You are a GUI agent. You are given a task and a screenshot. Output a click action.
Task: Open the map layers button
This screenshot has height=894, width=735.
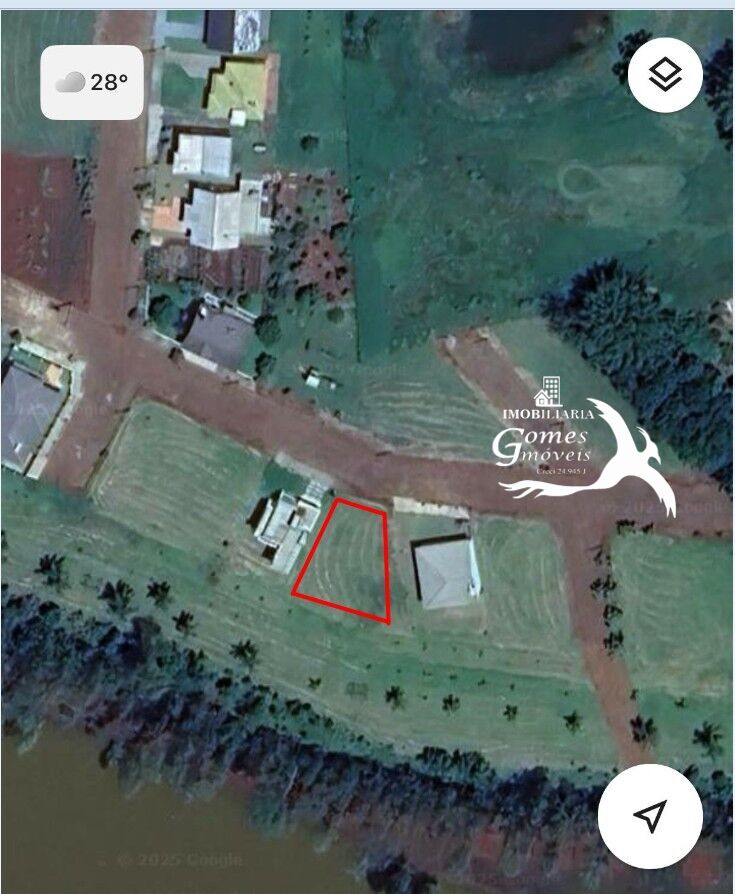pos(665,75)
